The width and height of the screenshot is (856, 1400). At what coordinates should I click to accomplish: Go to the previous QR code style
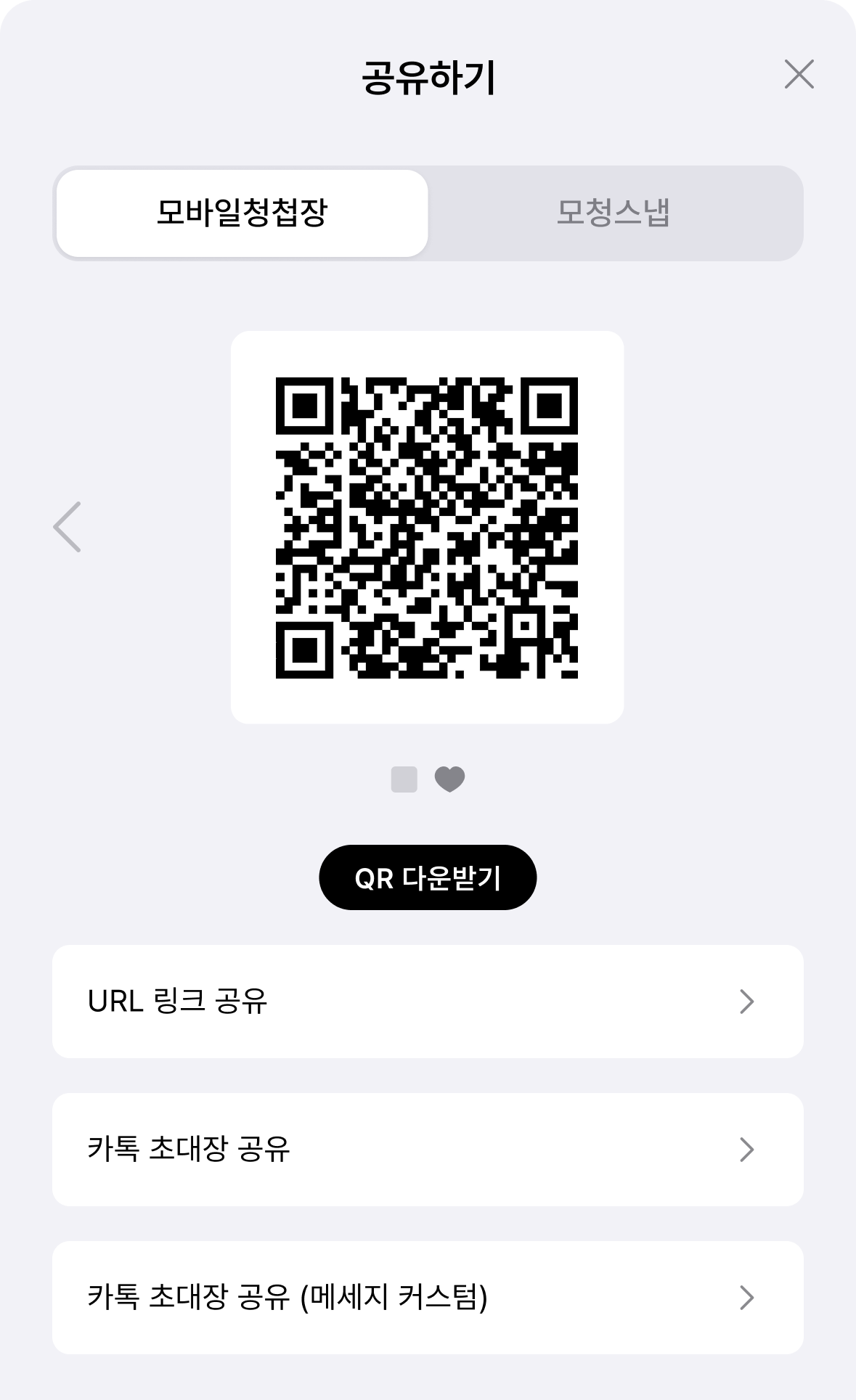(68, 527)
